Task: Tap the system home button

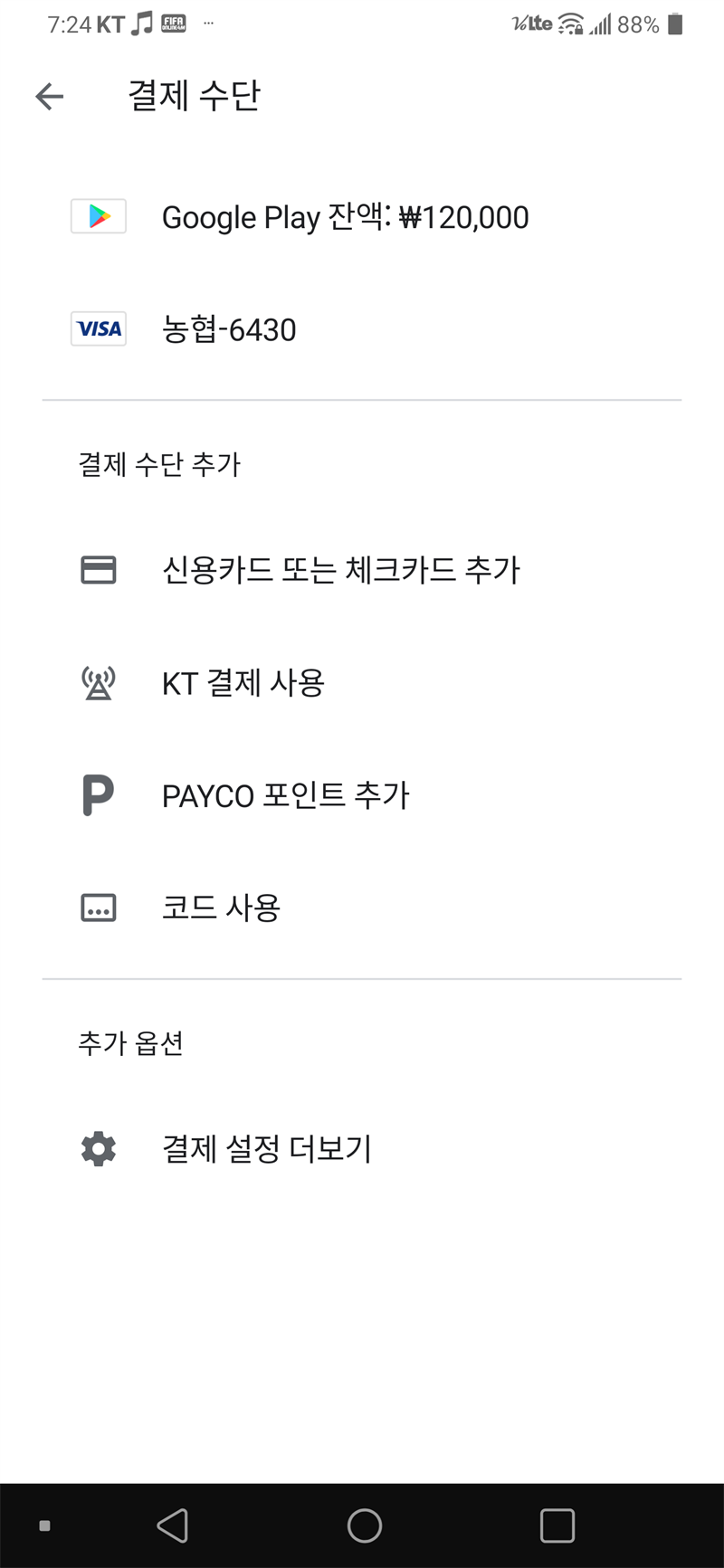Action: pyautogui.click(x=365, y=1525)
